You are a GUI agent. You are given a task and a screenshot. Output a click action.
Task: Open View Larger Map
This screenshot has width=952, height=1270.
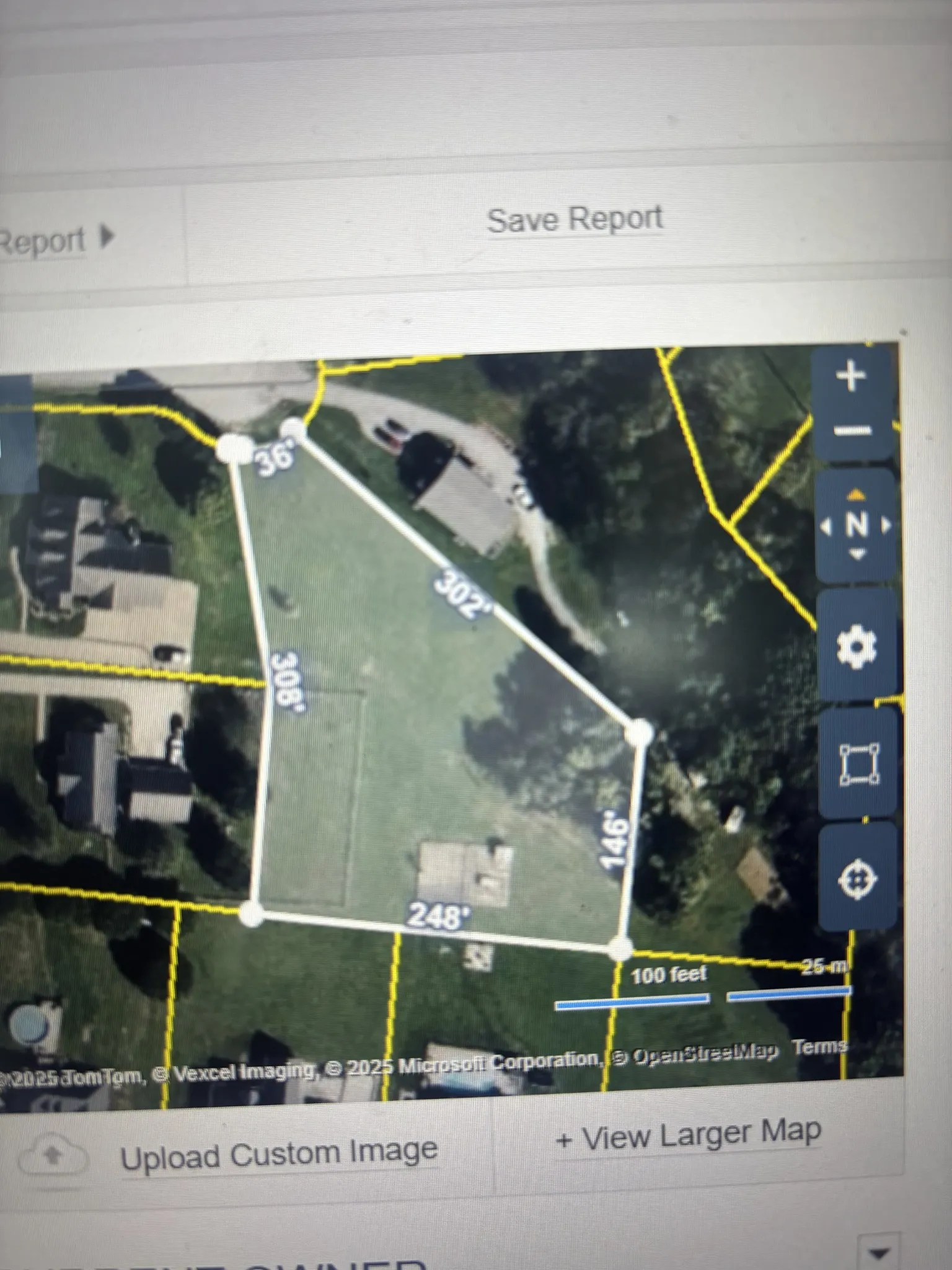point(689,1136)
